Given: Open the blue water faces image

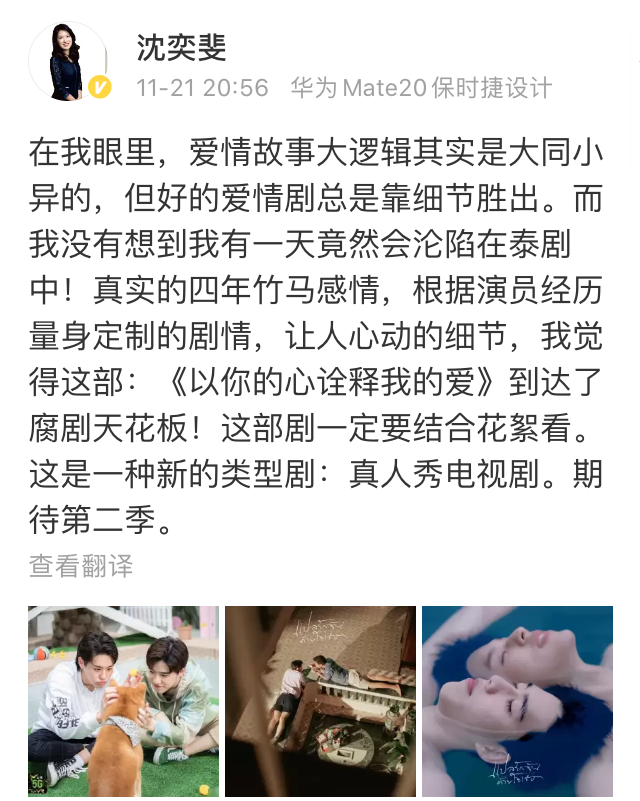Looking at the screenshot, I should (x=516, y=701).
